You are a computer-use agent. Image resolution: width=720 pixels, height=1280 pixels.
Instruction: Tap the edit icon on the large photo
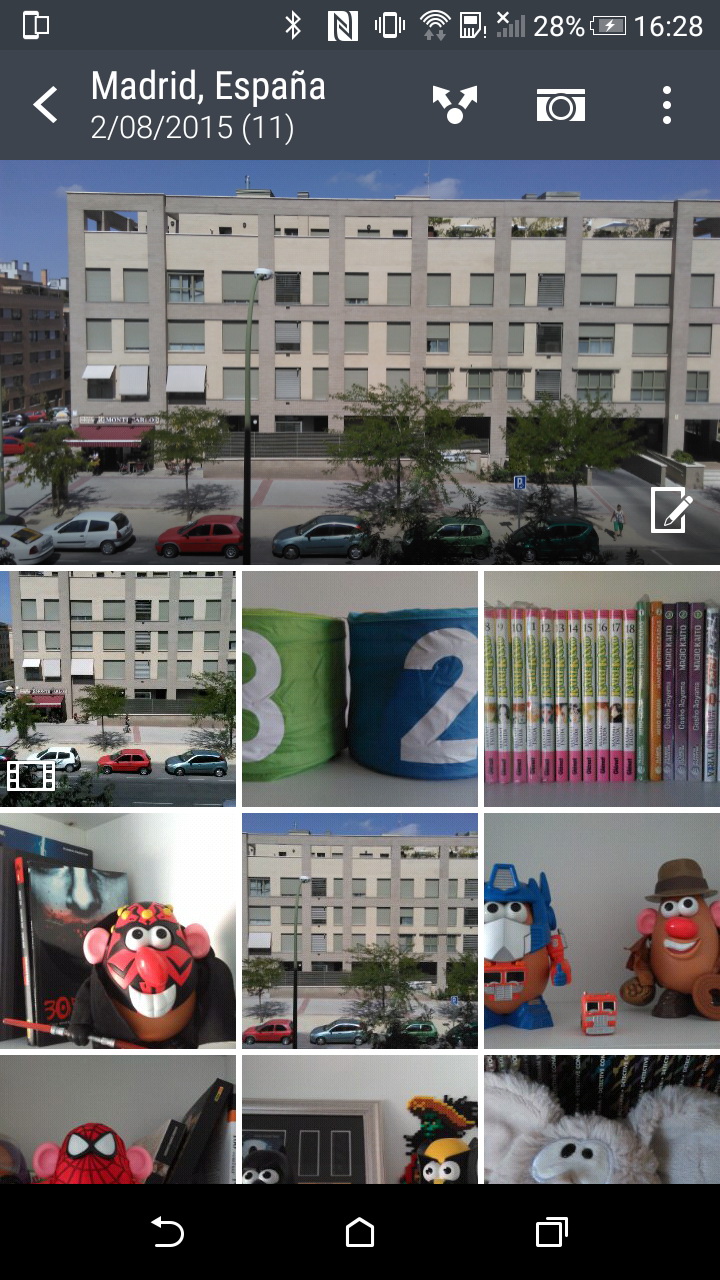point(671,511)
